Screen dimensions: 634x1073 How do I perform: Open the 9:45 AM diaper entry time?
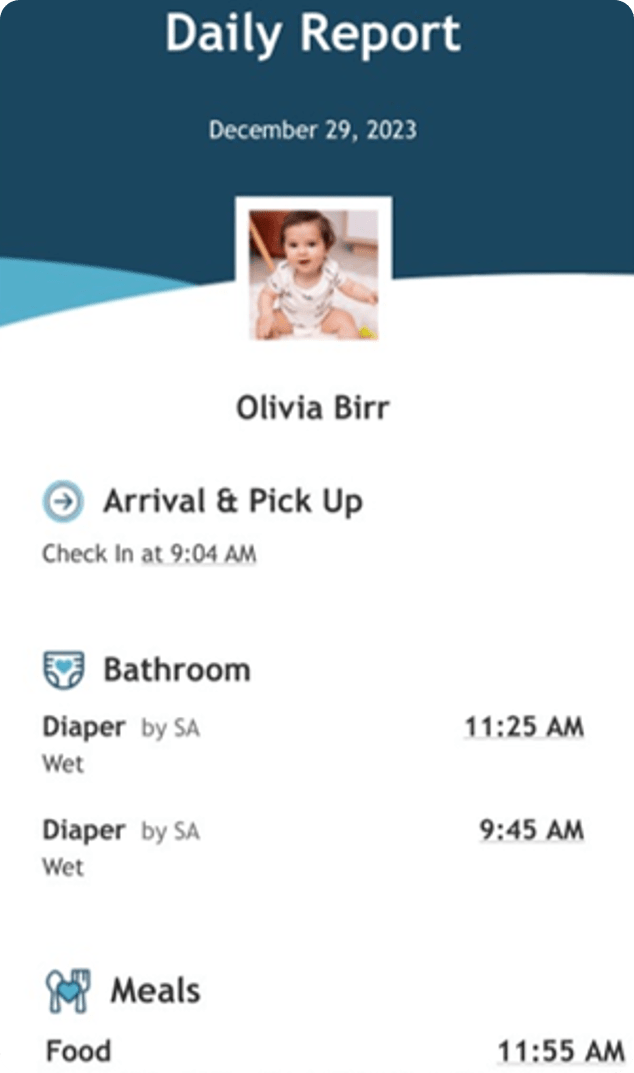coord(530,830)
